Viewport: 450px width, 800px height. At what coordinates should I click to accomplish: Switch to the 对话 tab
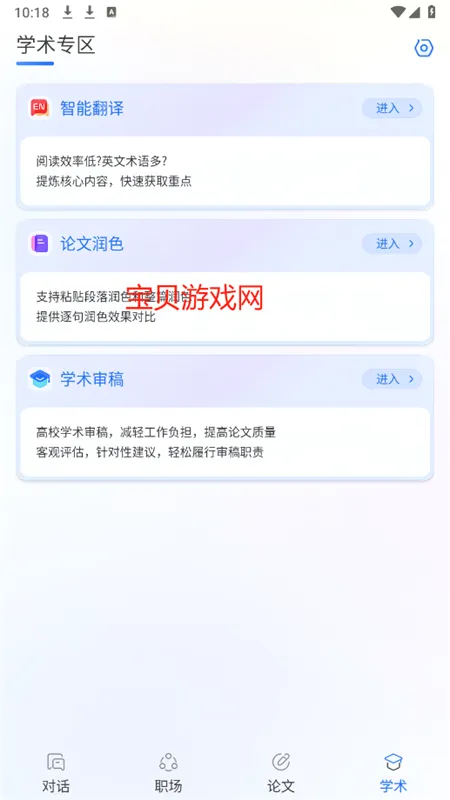click(56, 772)
